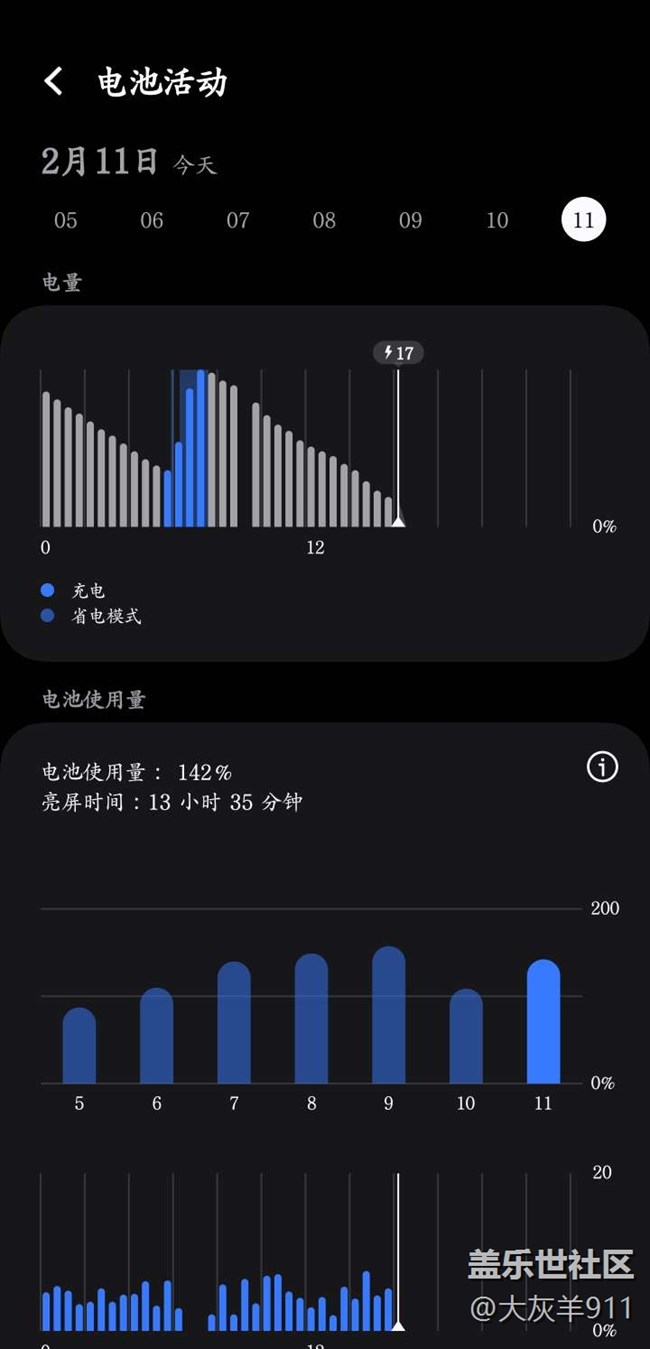Select date 05 in the date row

65,220
